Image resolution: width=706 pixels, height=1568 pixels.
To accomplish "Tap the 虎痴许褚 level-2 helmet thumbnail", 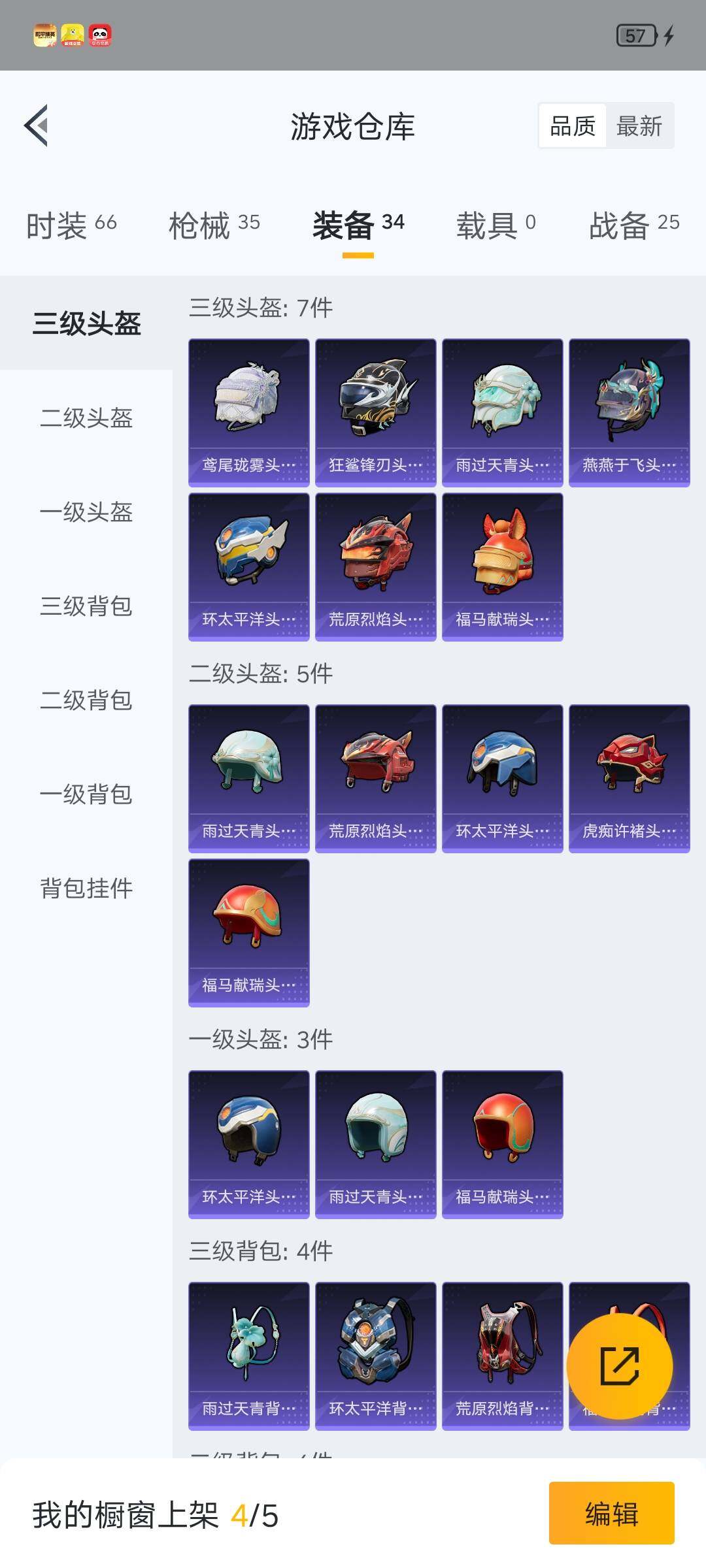I will 630,777.
